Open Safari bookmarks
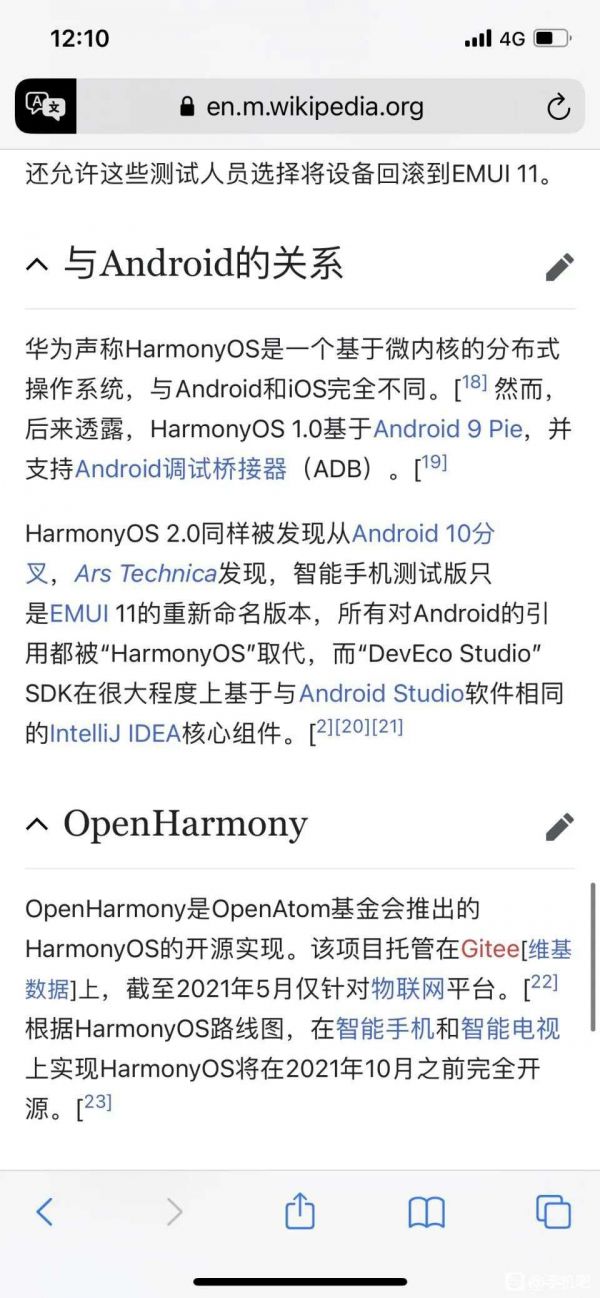The image size is (600, 1298). [427, 1212]
